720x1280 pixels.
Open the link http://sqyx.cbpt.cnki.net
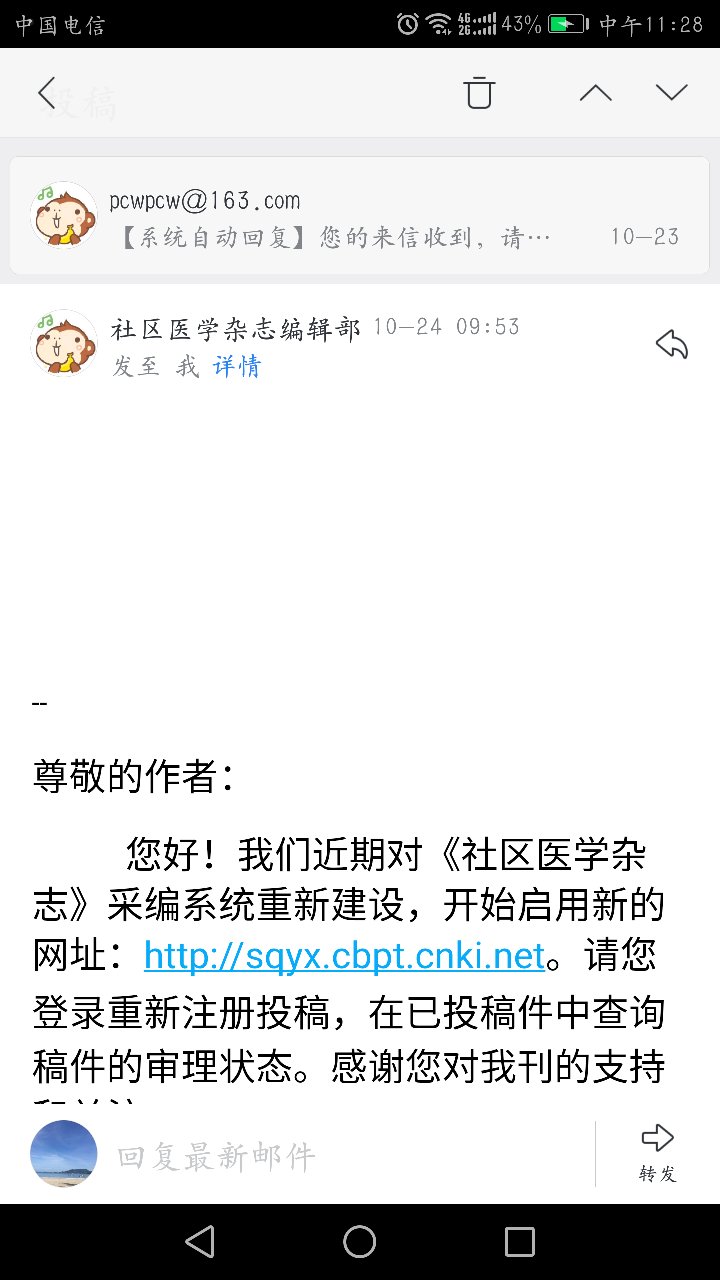pos(344,955)
